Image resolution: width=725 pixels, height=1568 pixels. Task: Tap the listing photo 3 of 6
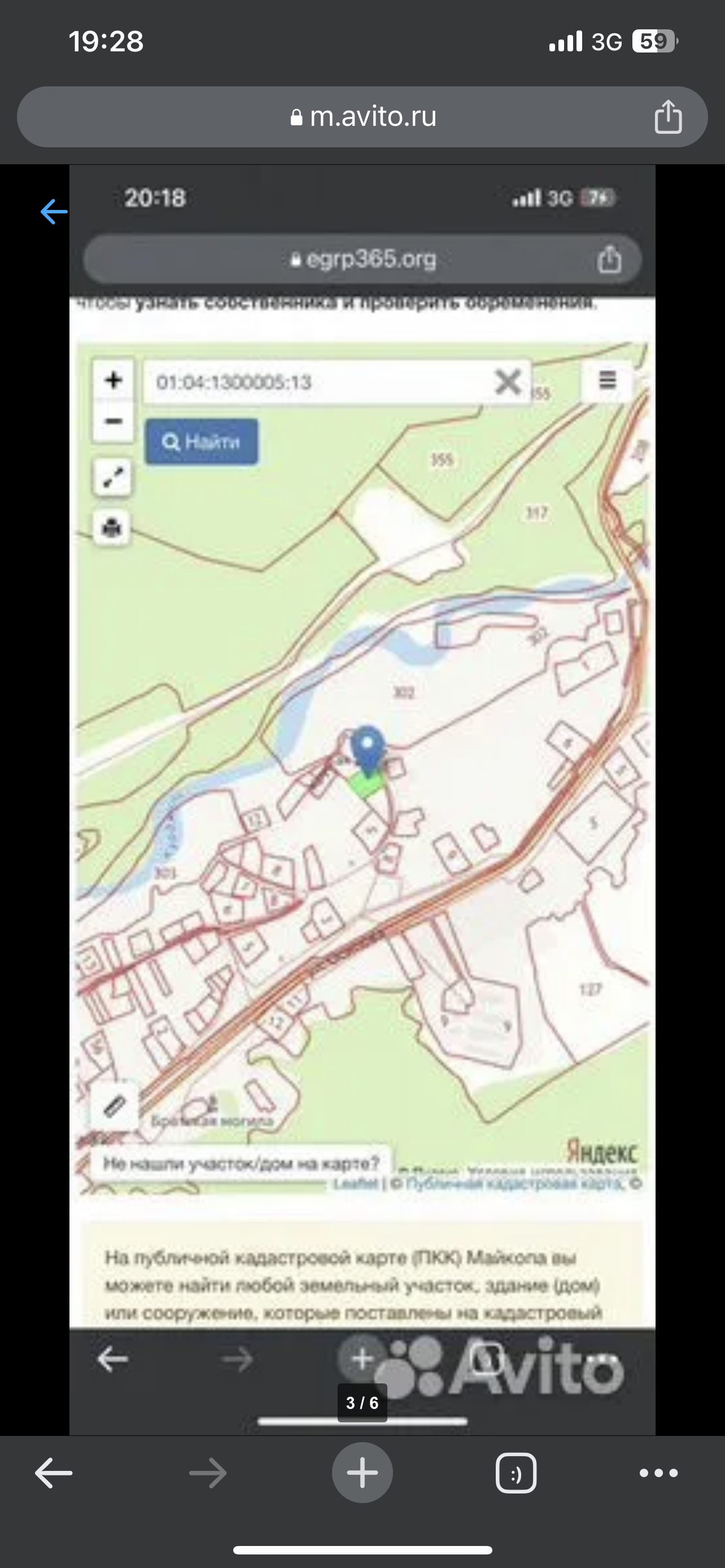pyautogui.click(x=362, y=791)
